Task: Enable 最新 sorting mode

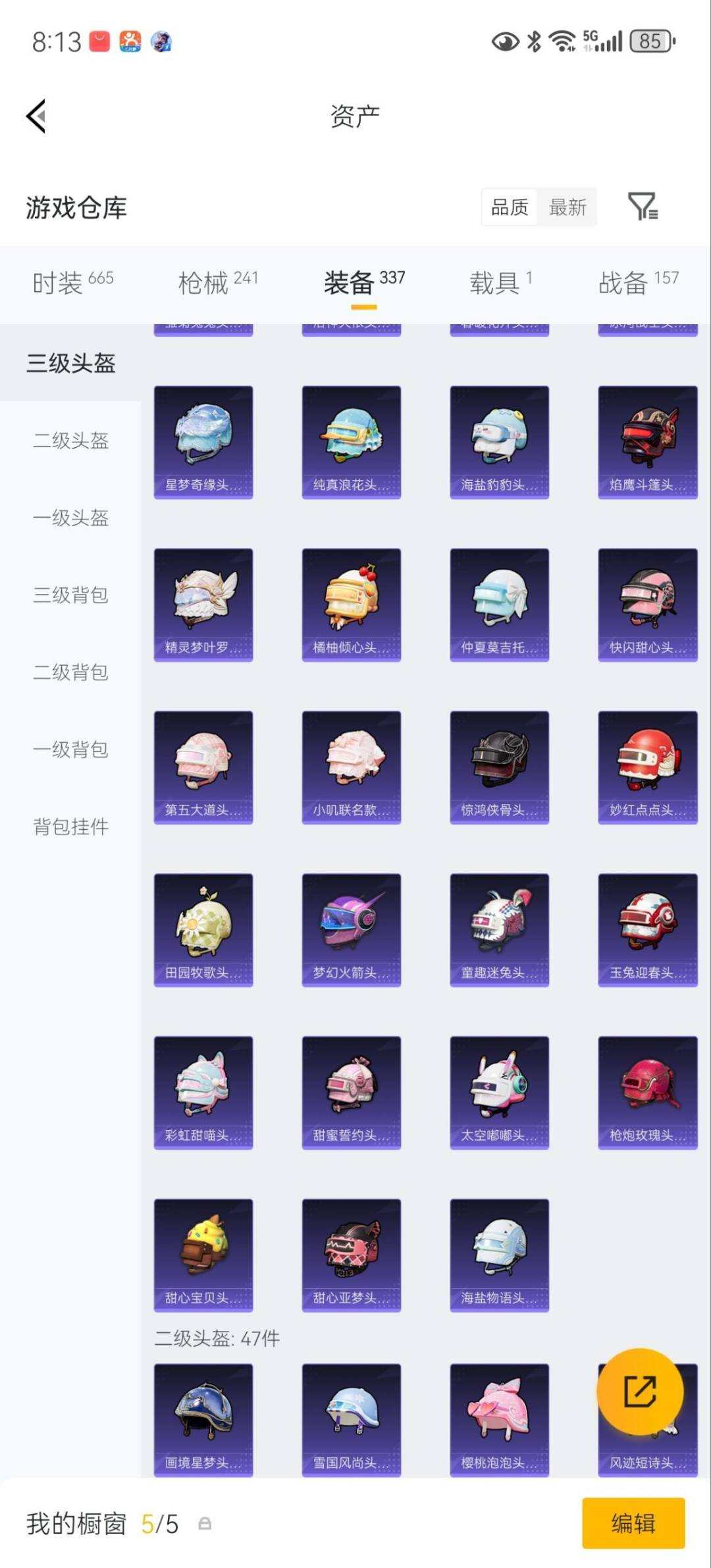Action: tap(568, 207)
